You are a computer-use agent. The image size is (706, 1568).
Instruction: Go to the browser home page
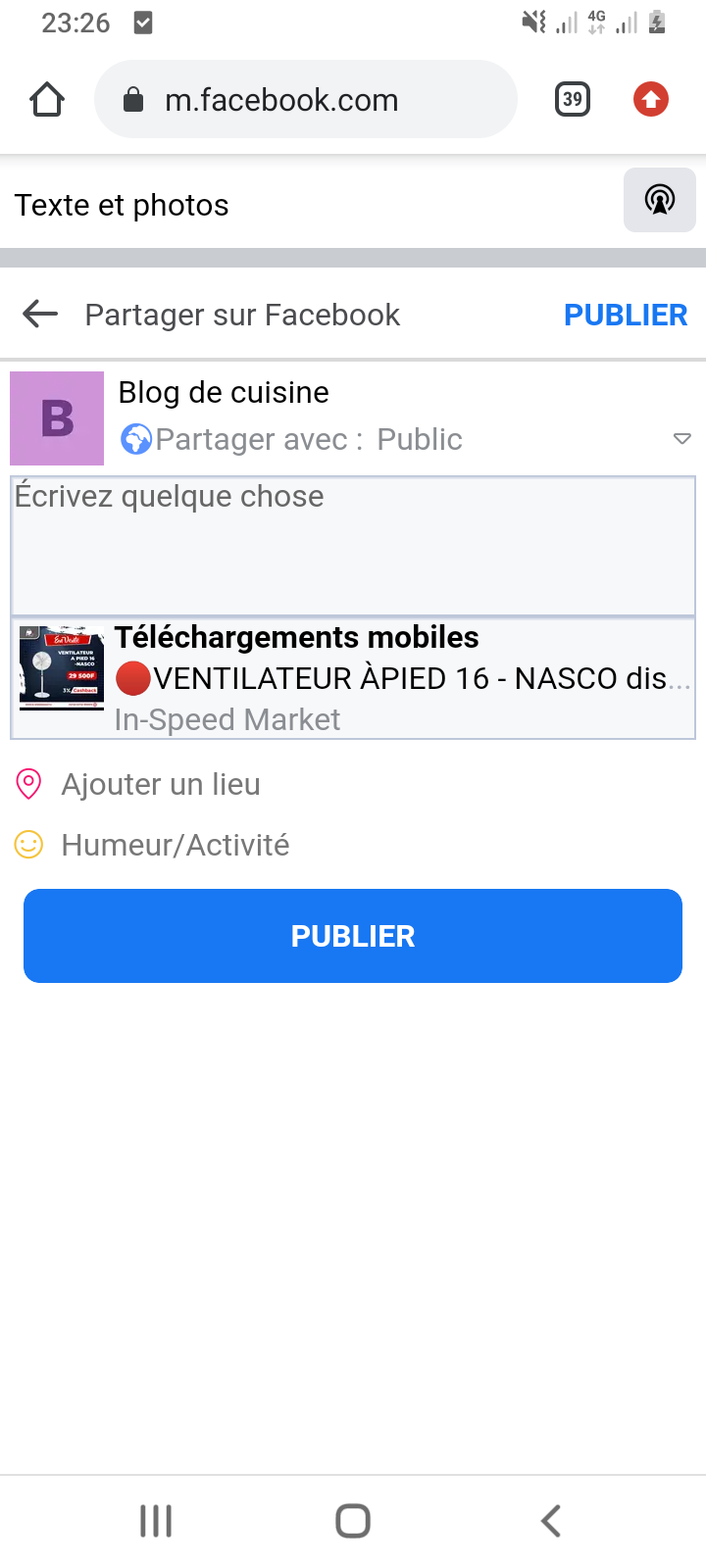(x=47, y=99)
